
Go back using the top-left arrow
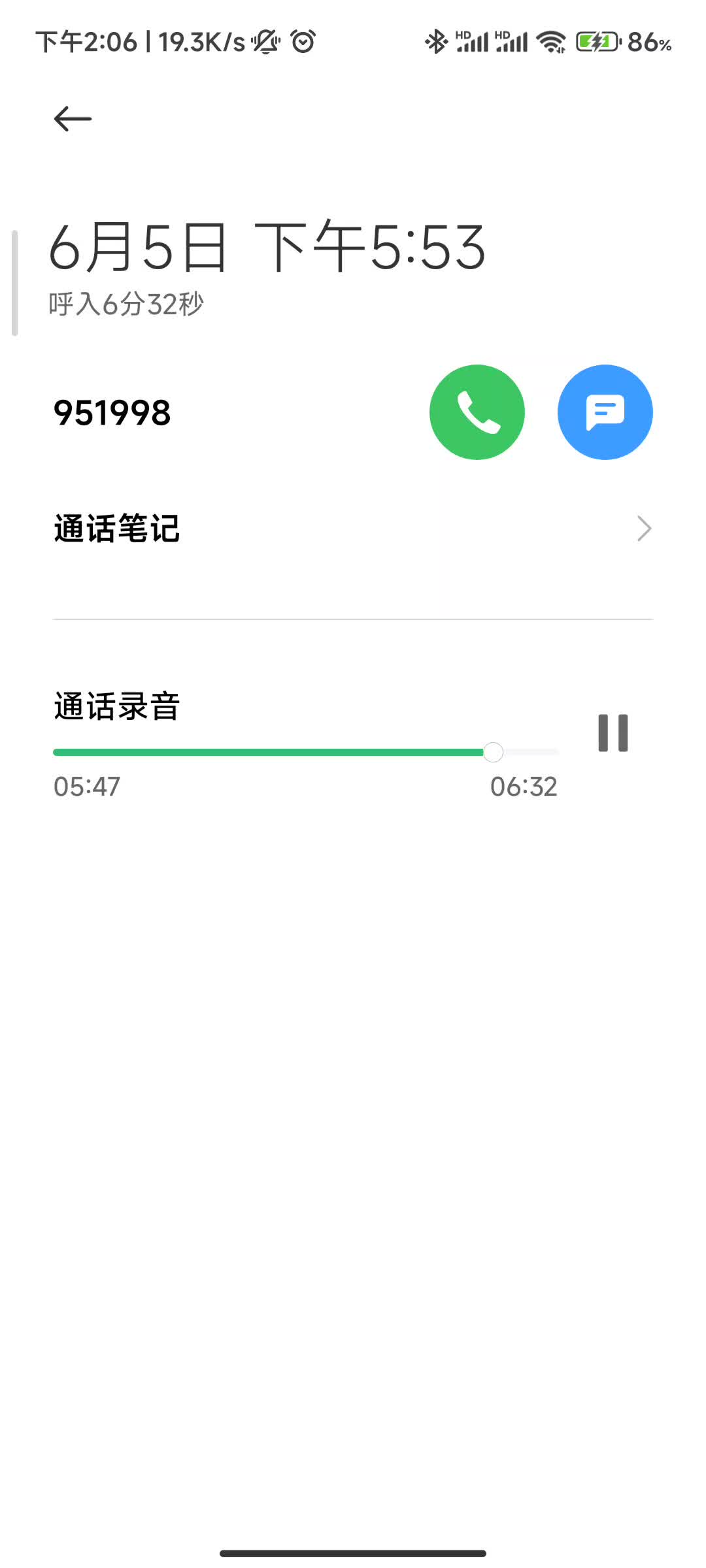[x=73, y=119]
